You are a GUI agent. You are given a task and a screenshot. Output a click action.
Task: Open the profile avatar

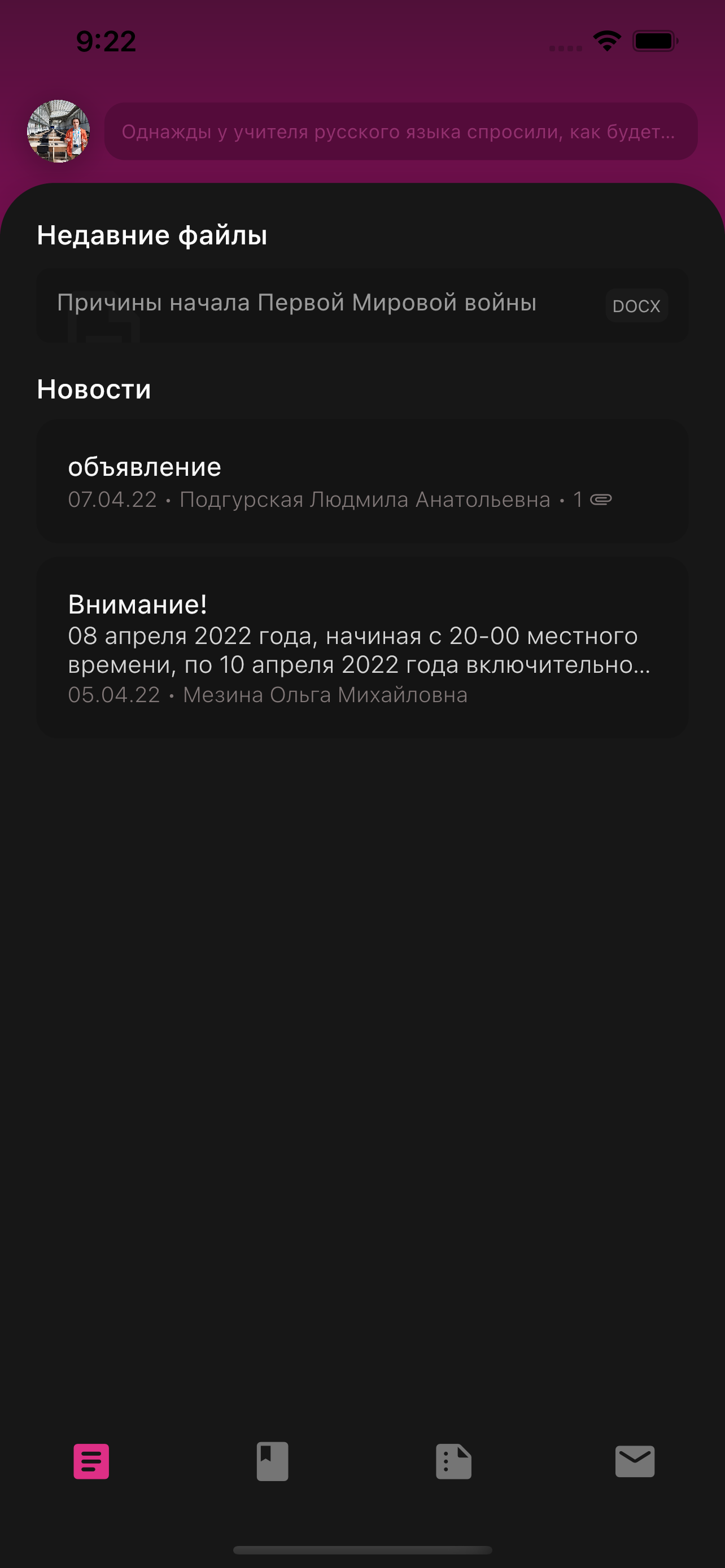click(x=58, y=132)
